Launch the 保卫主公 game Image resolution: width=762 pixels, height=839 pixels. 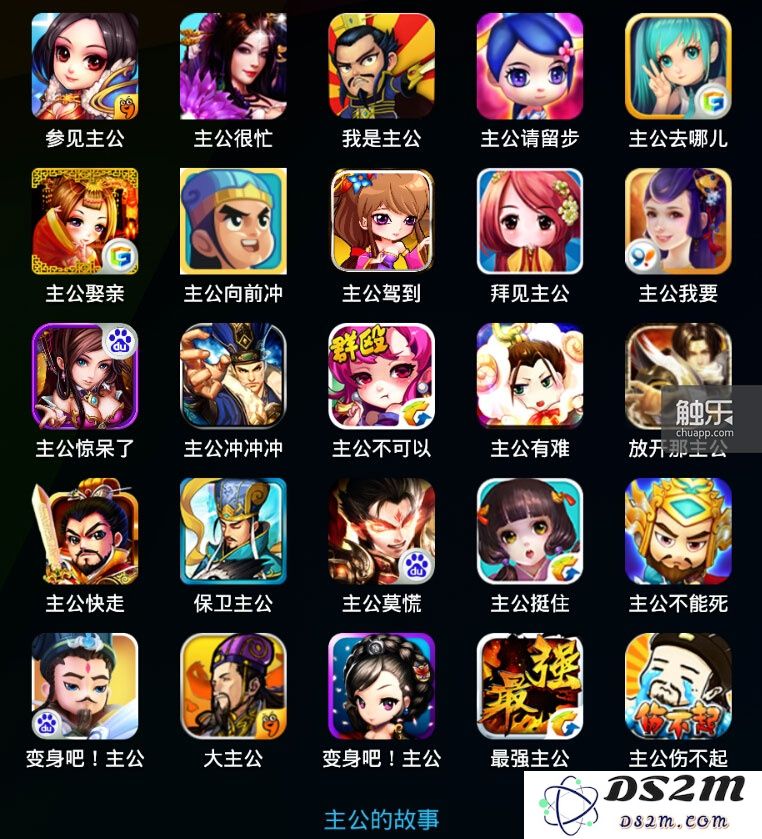pyautogui.click(x=233, y=531)
